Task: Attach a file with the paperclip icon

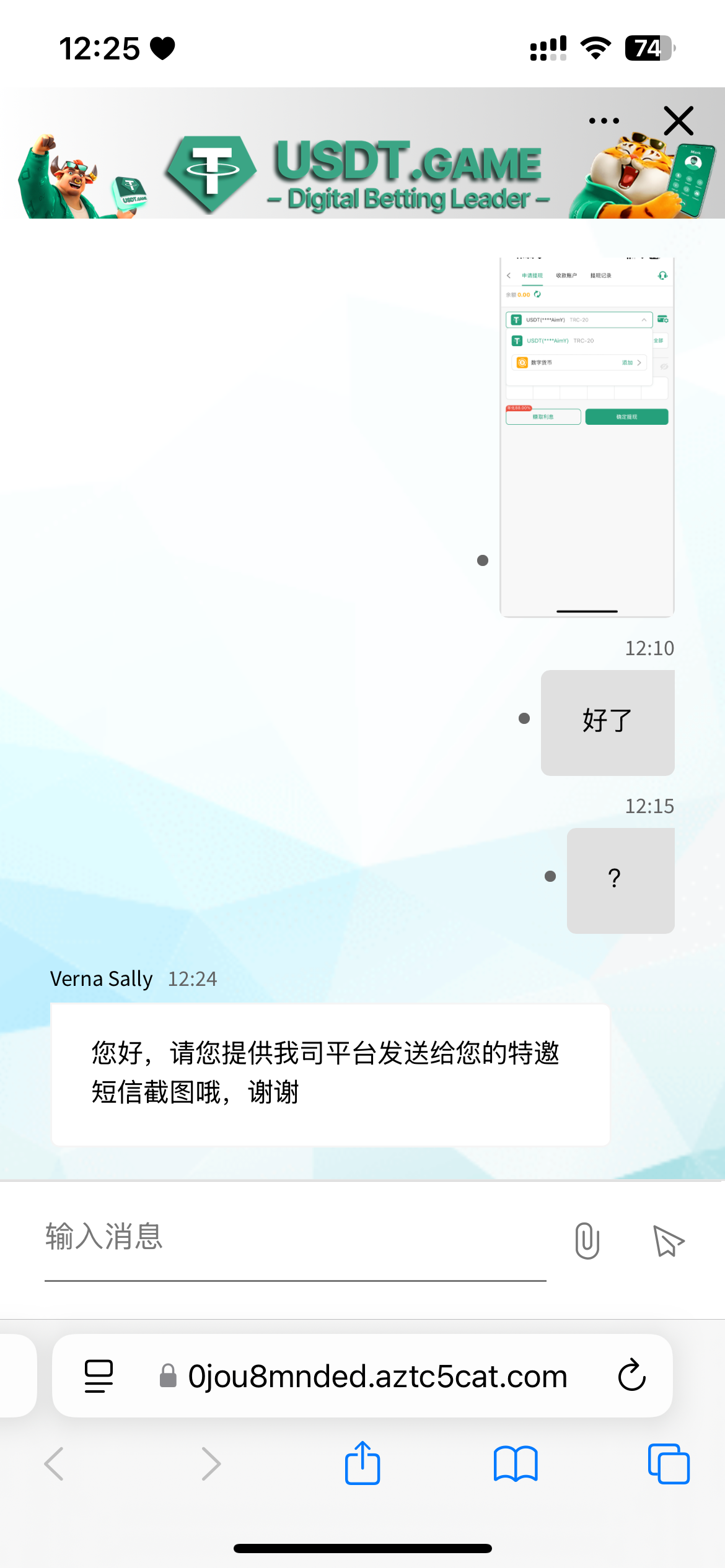Action: tap(587, 1240)
